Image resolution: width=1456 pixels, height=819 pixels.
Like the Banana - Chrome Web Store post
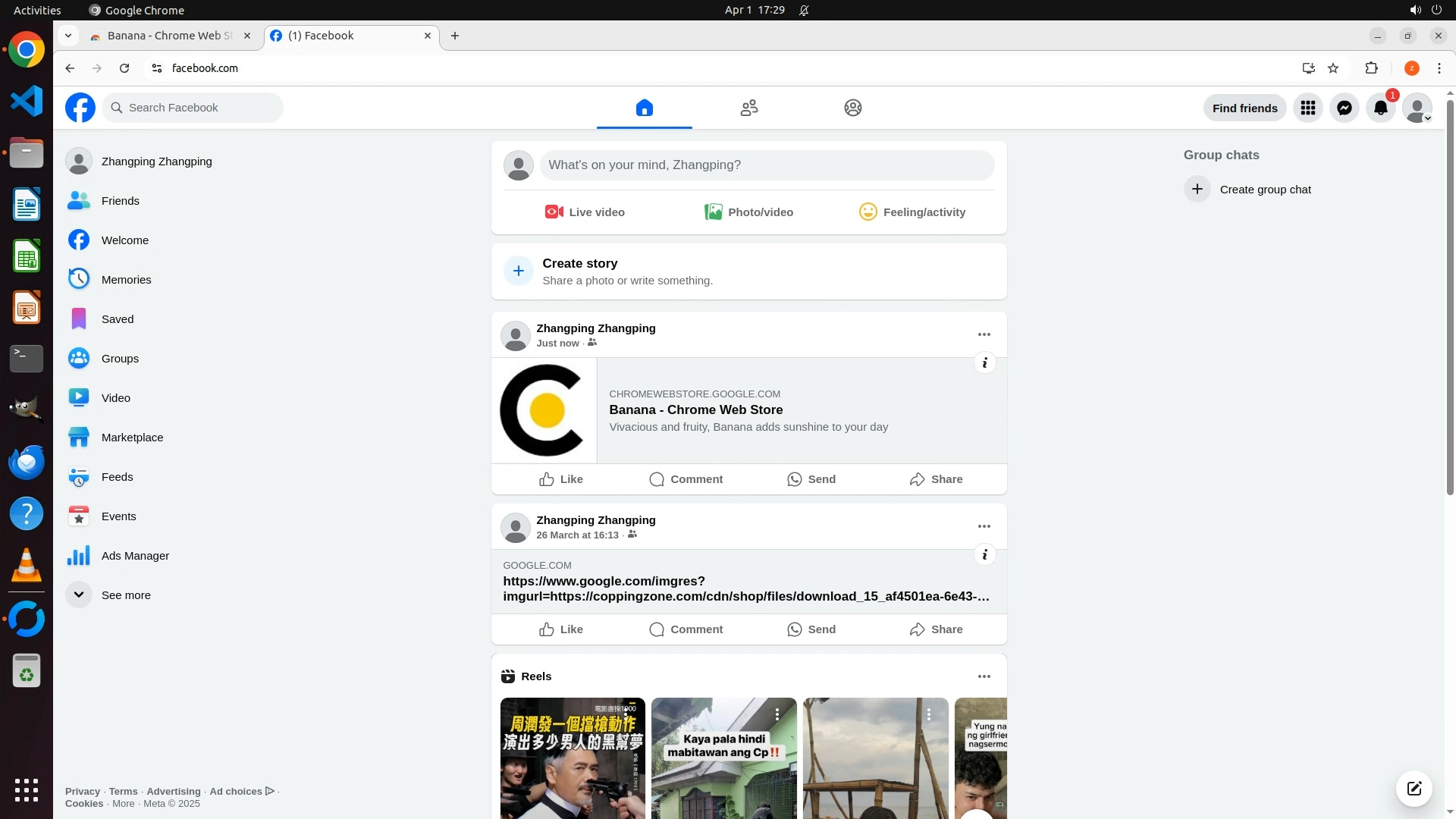point(561,479)
